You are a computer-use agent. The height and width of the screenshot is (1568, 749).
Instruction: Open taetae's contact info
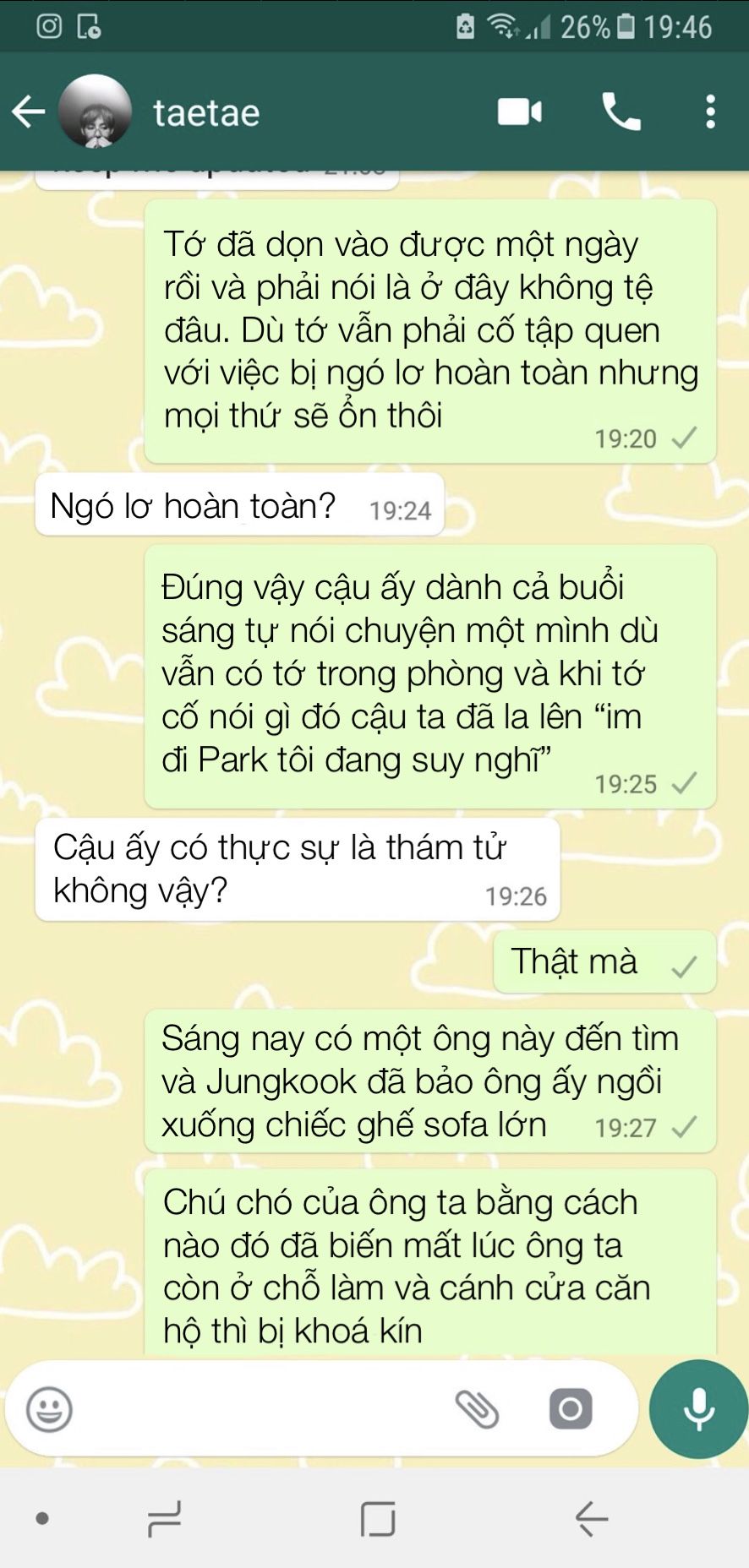click(x=206, y=112)
